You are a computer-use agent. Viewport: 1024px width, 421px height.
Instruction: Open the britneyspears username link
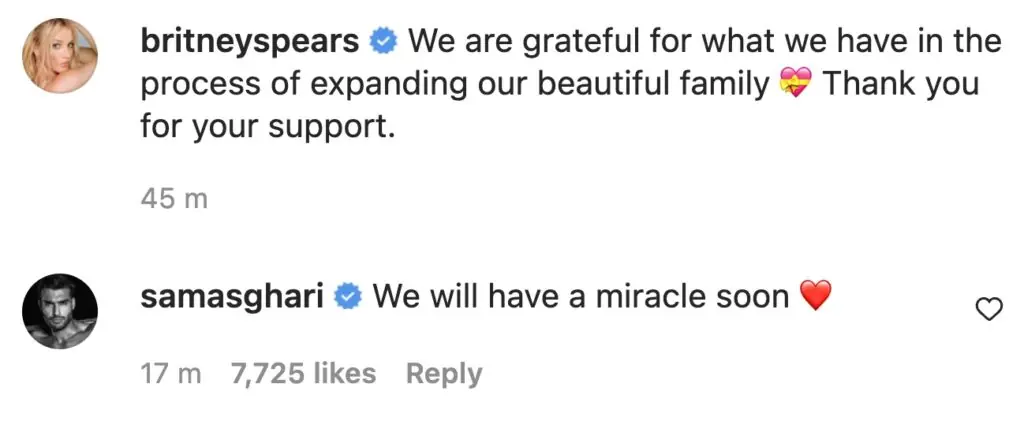(250, 42)
